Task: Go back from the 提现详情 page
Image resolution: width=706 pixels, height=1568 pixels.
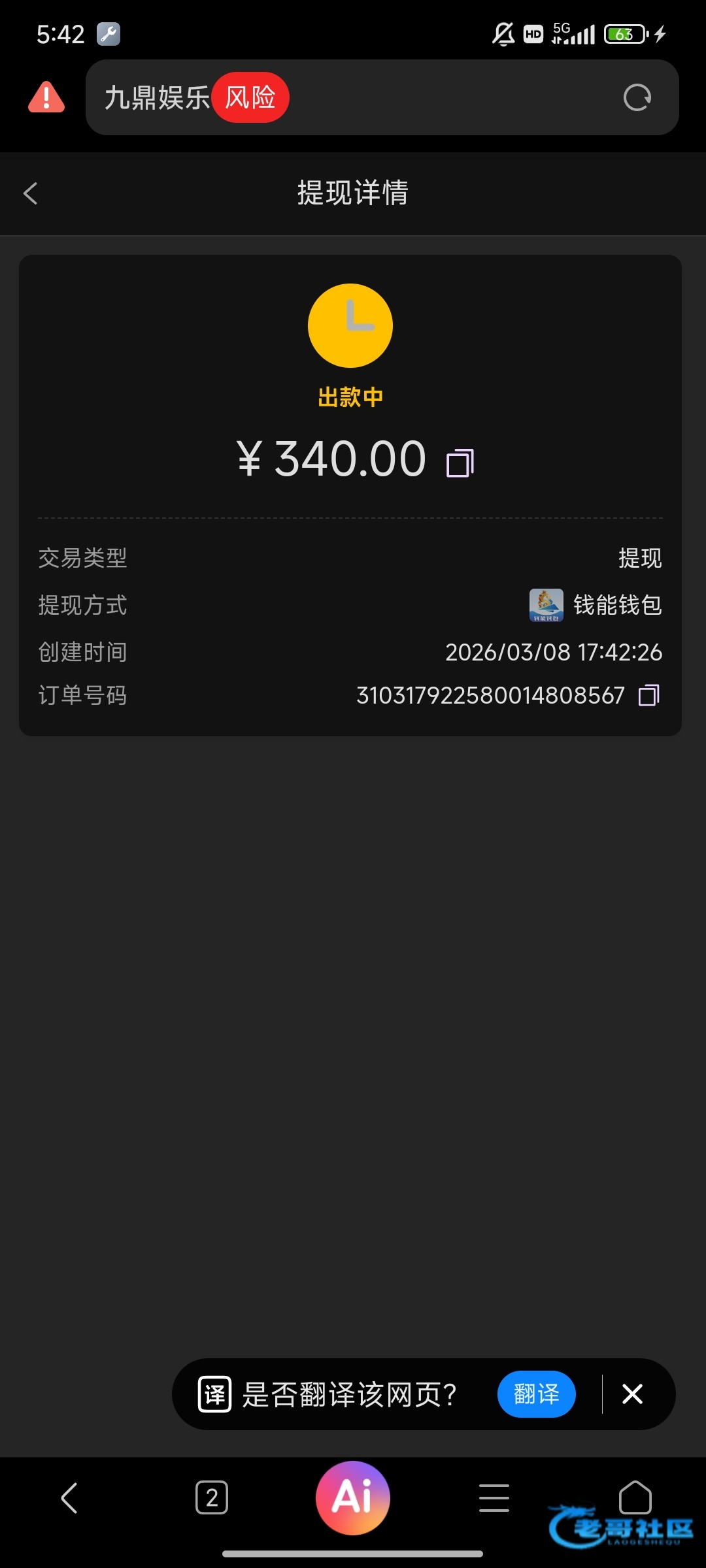Action: [31, 193]
